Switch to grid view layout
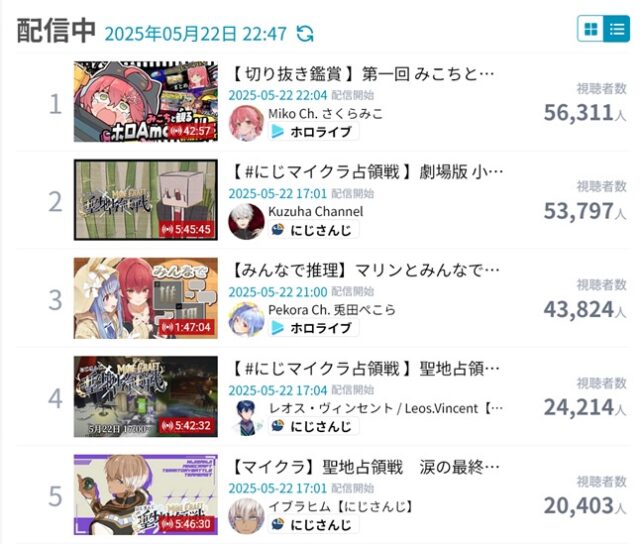The image size is (640, 544). pos(591,29)
